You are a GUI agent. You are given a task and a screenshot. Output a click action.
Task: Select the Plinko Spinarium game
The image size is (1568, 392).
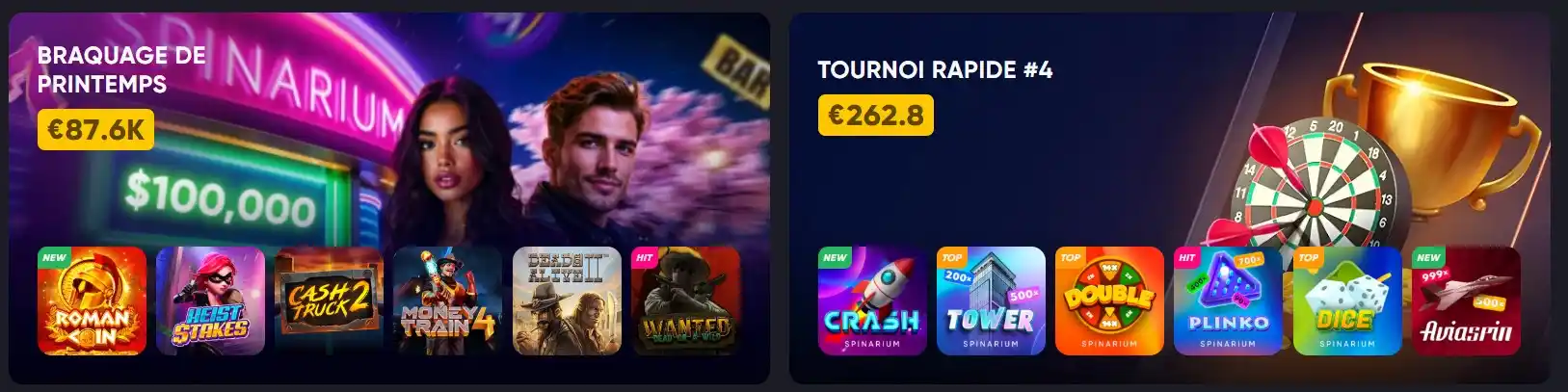(x=1228, y=301)
